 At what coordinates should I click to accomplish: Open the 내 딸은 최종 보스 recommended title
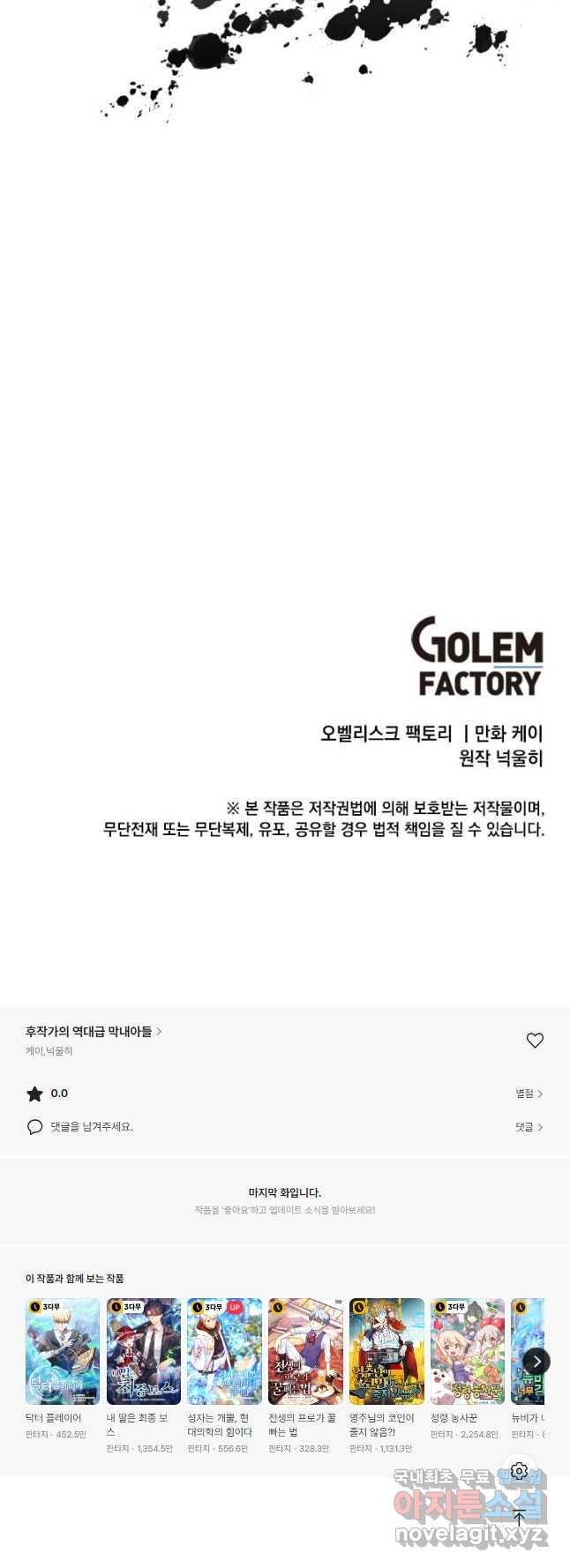tap(143, 1351)
